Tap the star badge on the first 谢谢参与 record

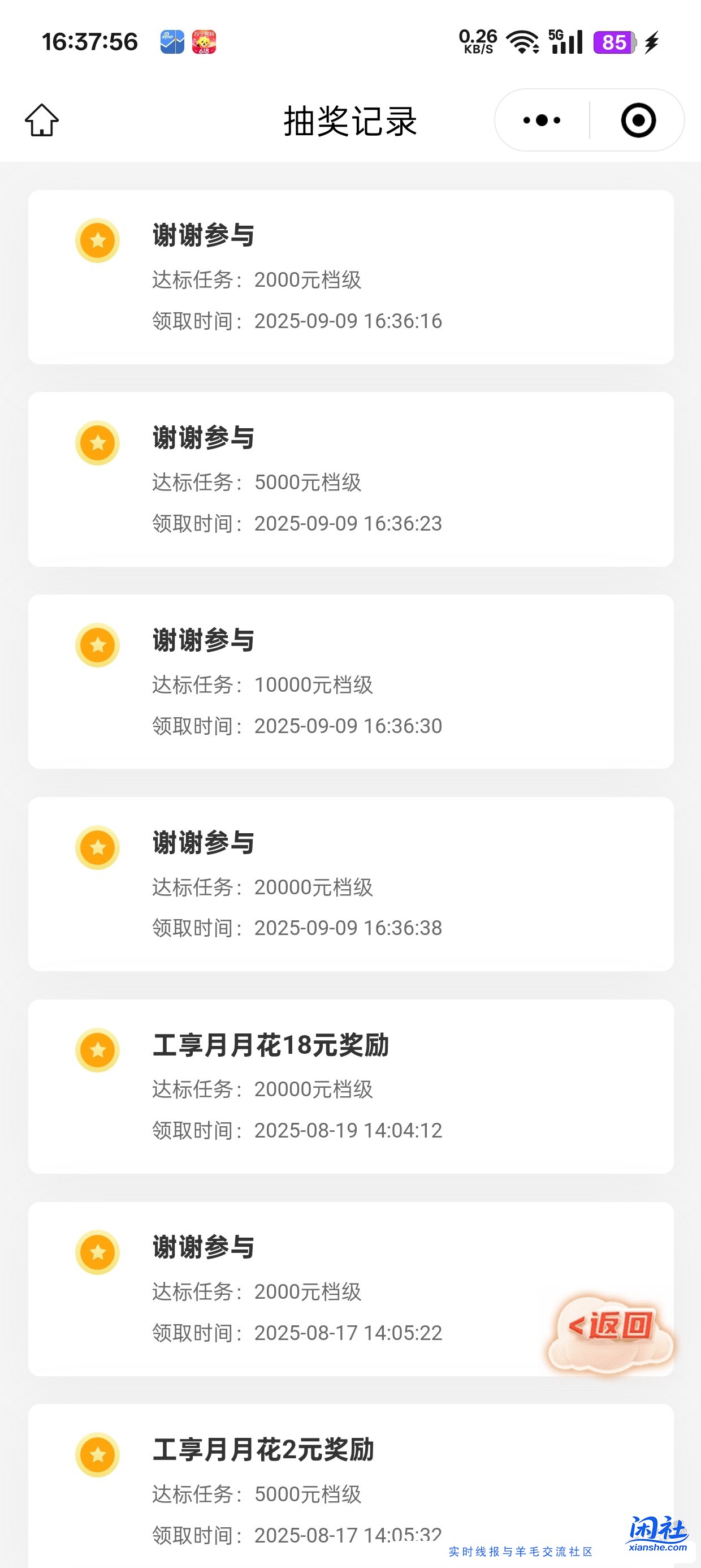coord(97,240)
